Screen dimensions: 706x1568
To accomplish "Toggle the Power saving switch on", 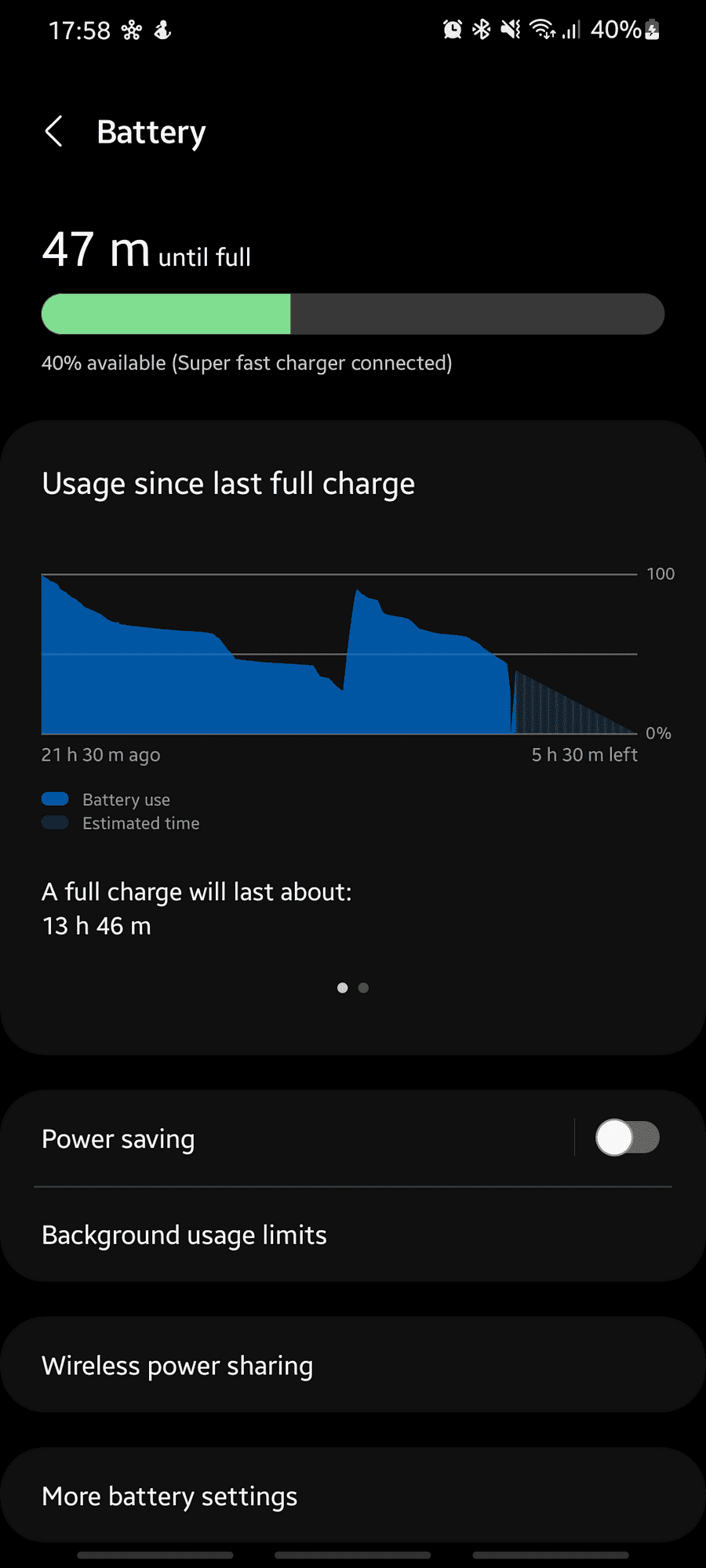I will (x=627, y=1138).
